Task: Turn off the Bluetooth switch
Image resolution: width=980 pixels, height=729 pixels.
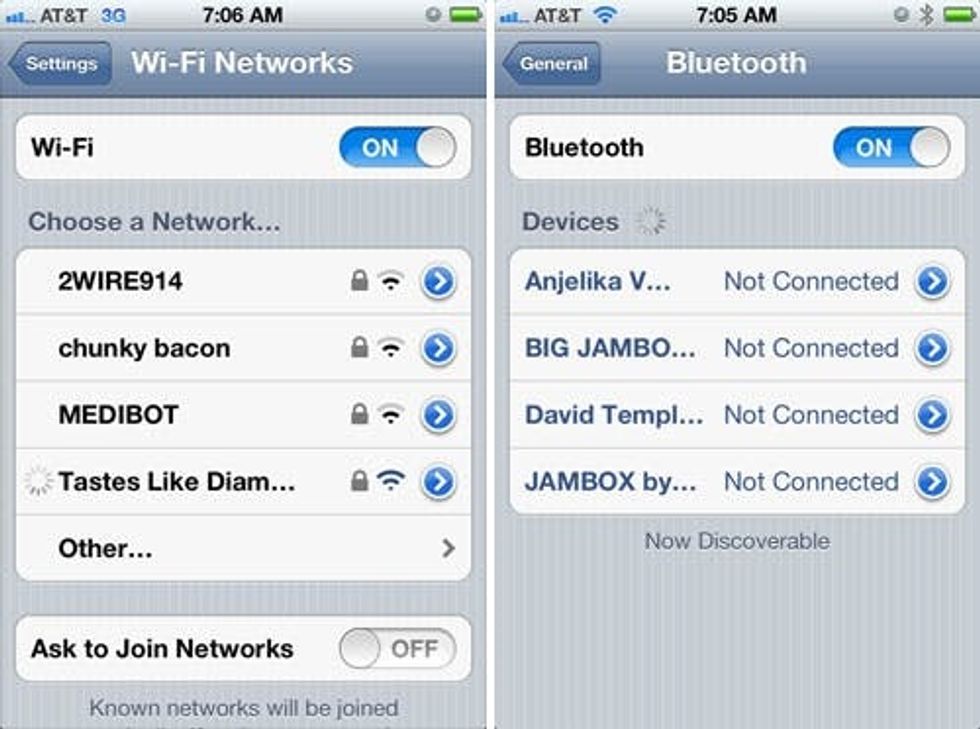Action: [x=890, y=148]
